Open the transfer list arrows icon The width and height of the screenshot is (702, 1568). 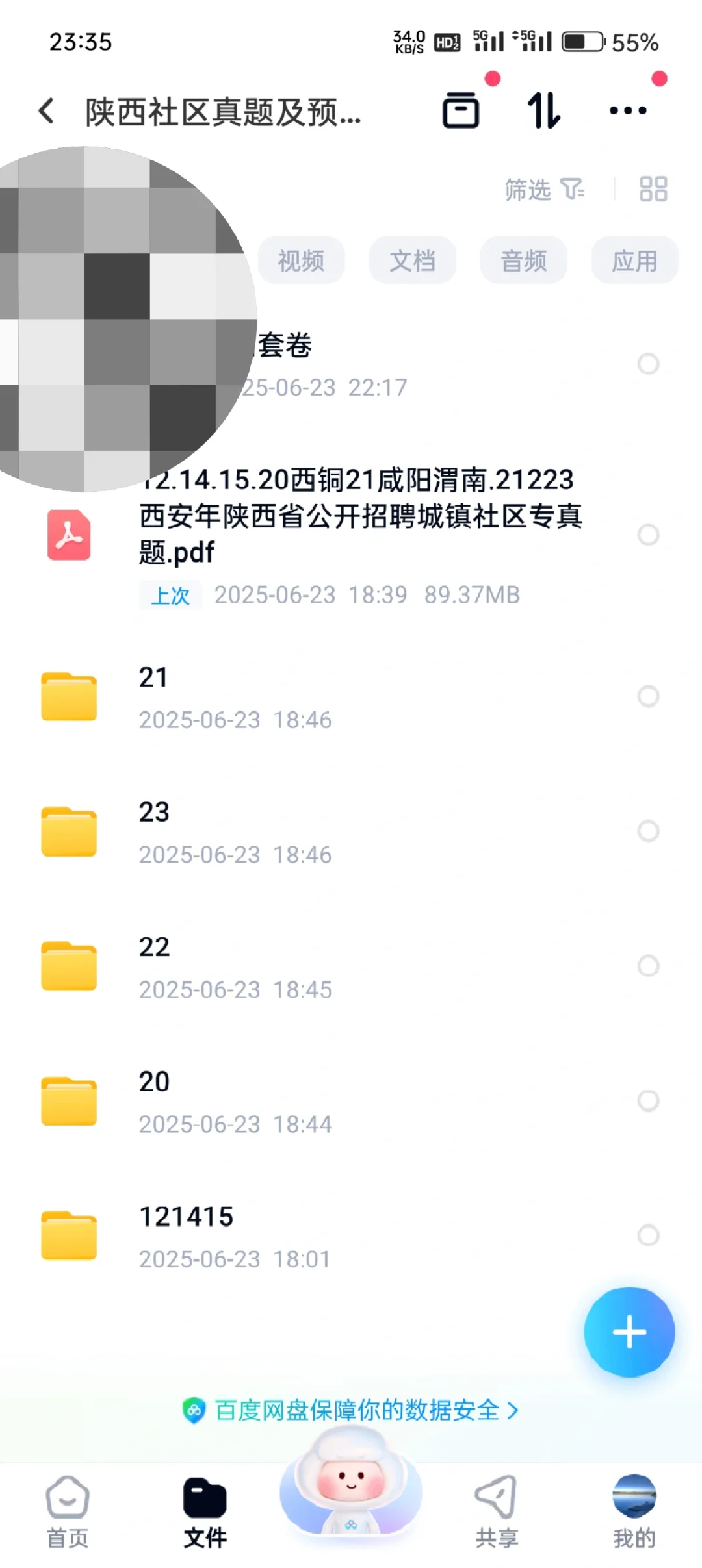[543, 110]
